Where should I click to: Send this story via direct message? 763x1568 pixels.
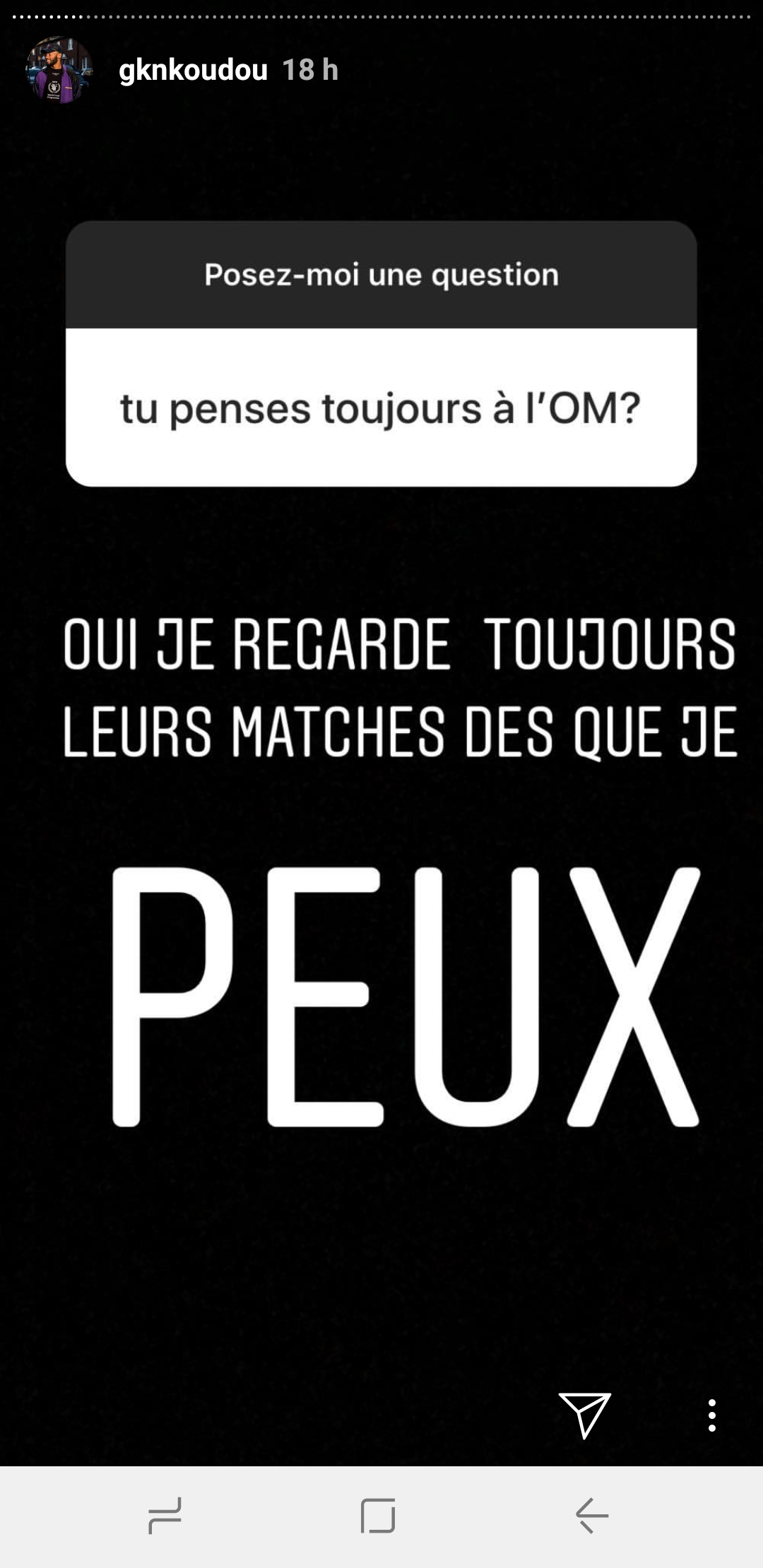tap(584, 1415)
